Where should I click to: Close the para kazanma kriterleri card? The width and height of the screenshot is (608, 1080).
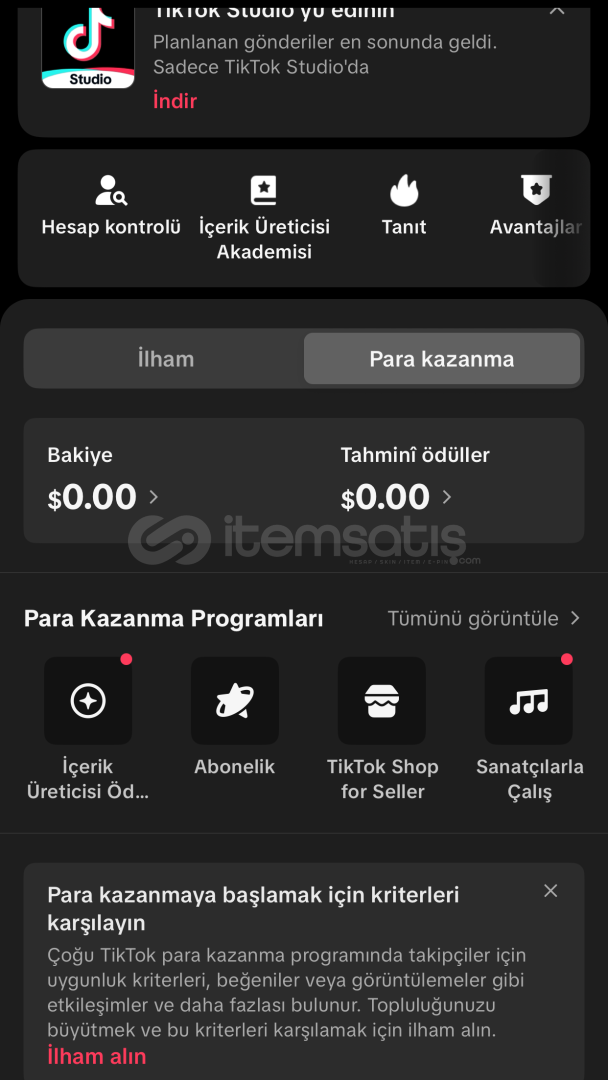click(x=550, y=891)
